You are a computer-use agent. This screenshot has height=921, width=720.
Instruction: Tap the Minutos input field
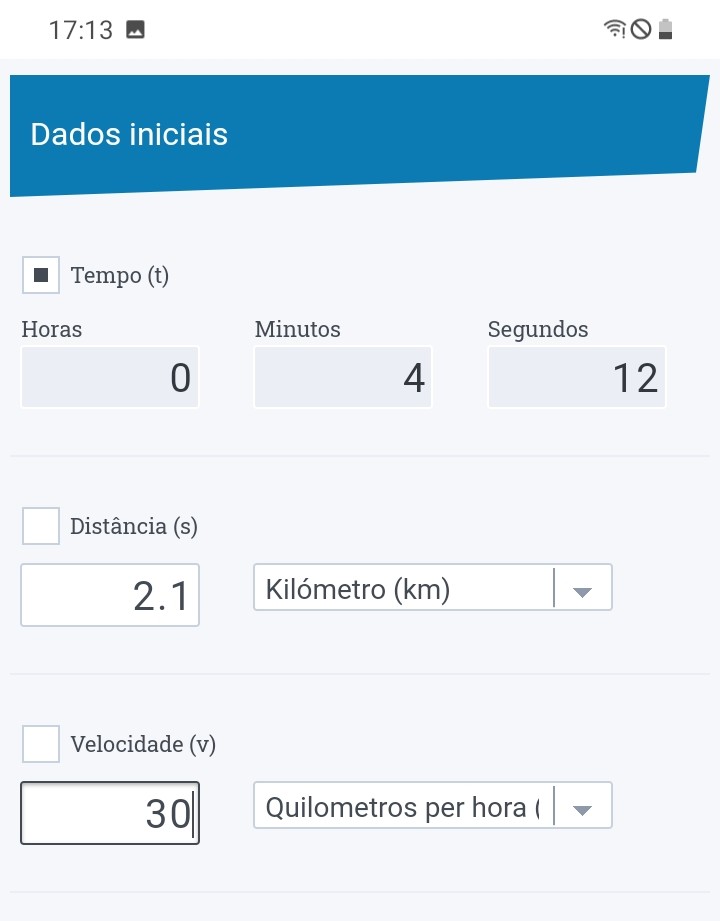(x=343, y=378)
